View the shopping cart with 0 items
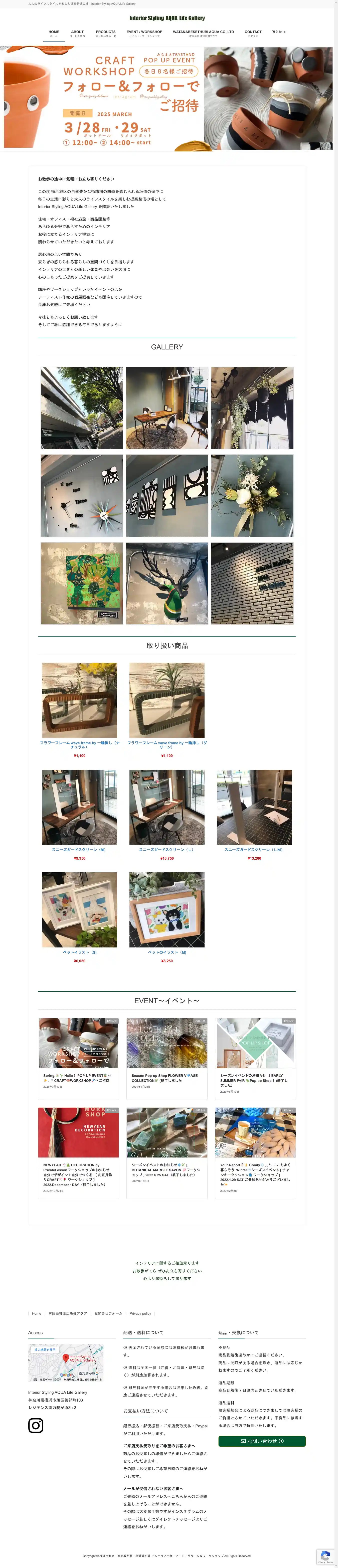 coord(279,32)
